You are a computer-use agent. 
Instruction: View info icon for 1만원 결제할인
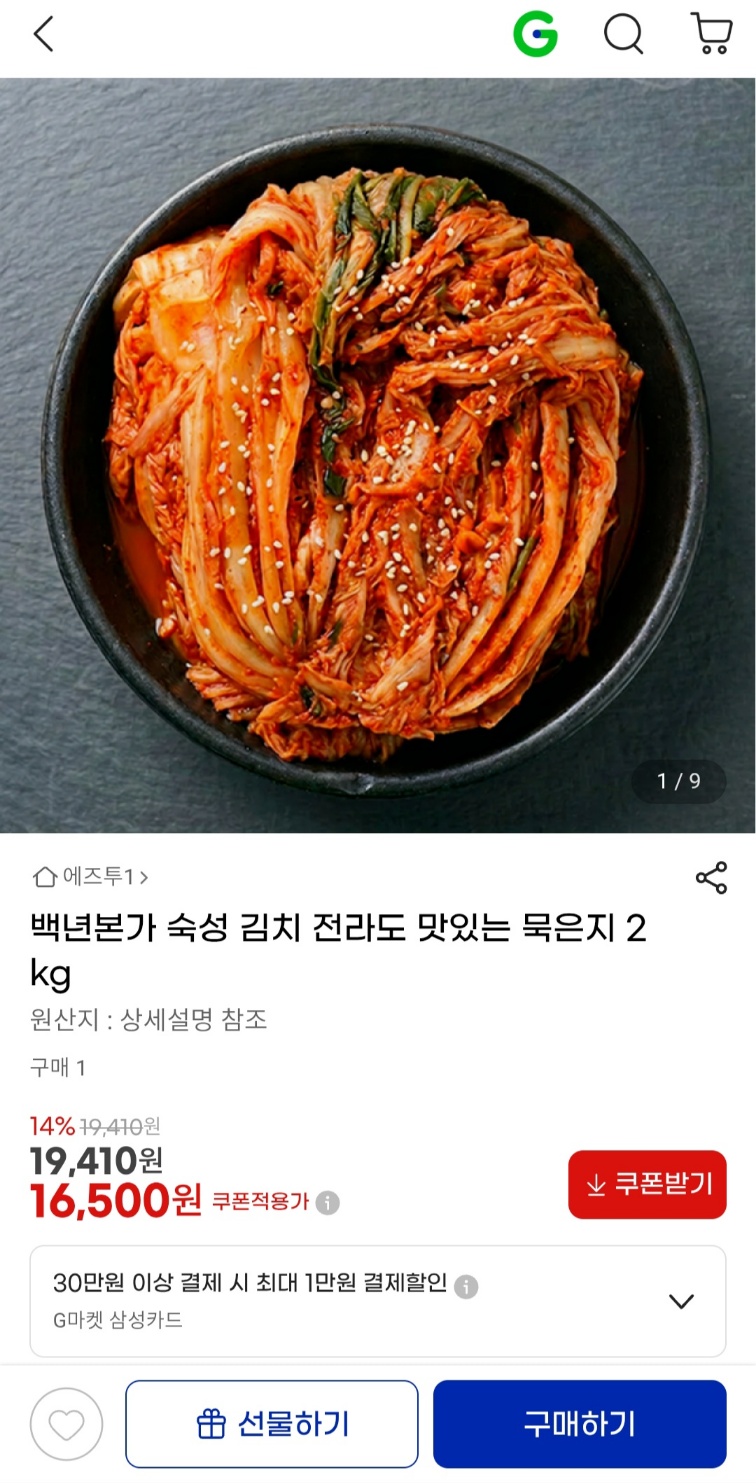(467, 1286)
